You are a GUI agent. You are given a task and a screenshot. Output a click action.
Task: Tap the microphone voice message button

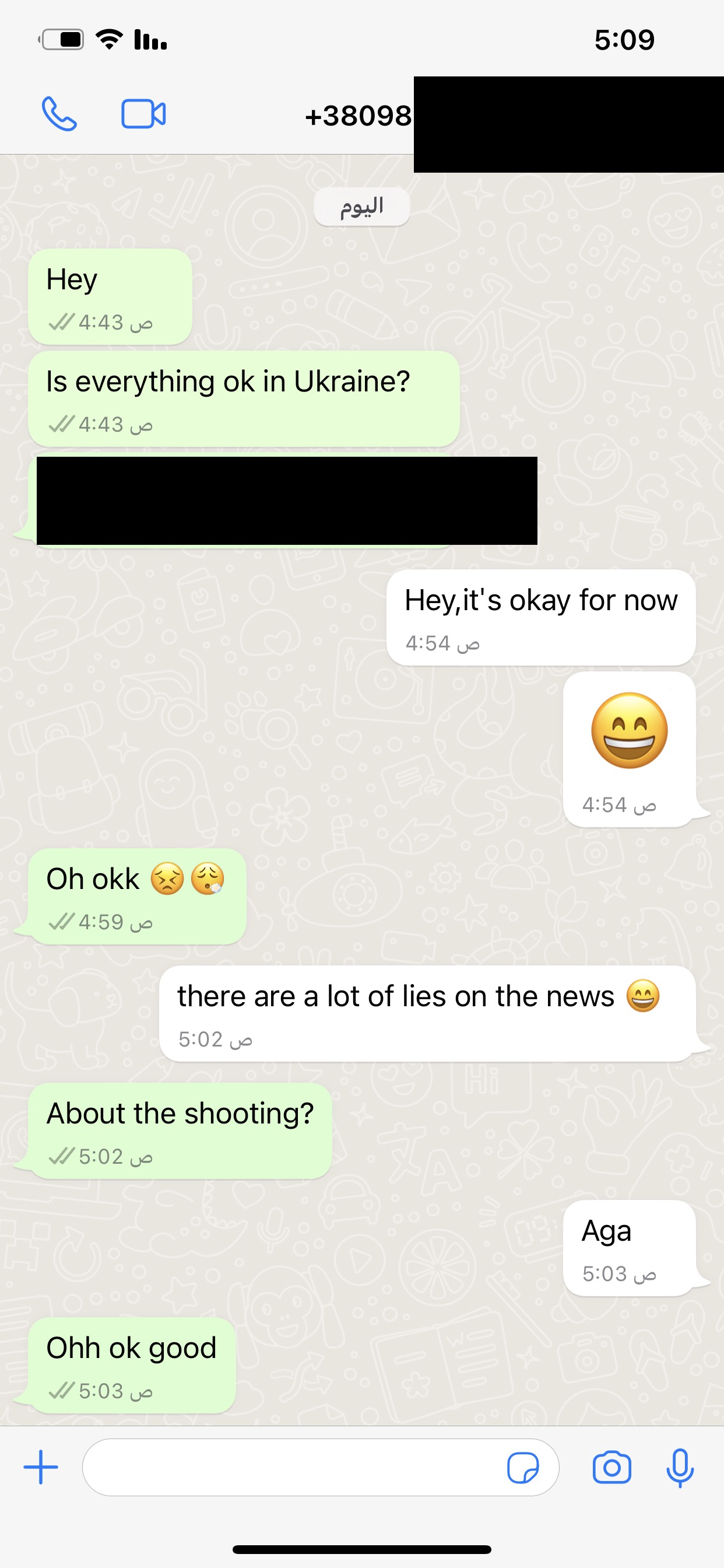point(680,1468)
